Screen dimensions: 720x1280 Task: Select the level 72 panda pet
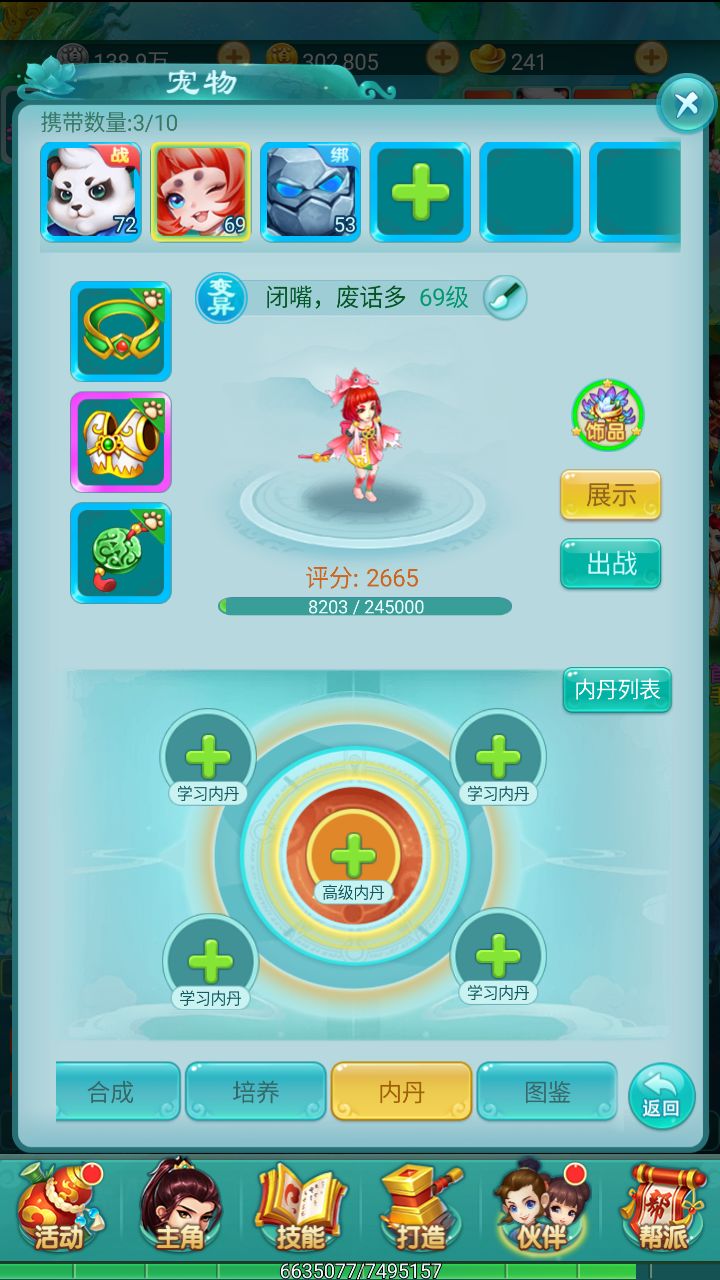coord(91,192)
